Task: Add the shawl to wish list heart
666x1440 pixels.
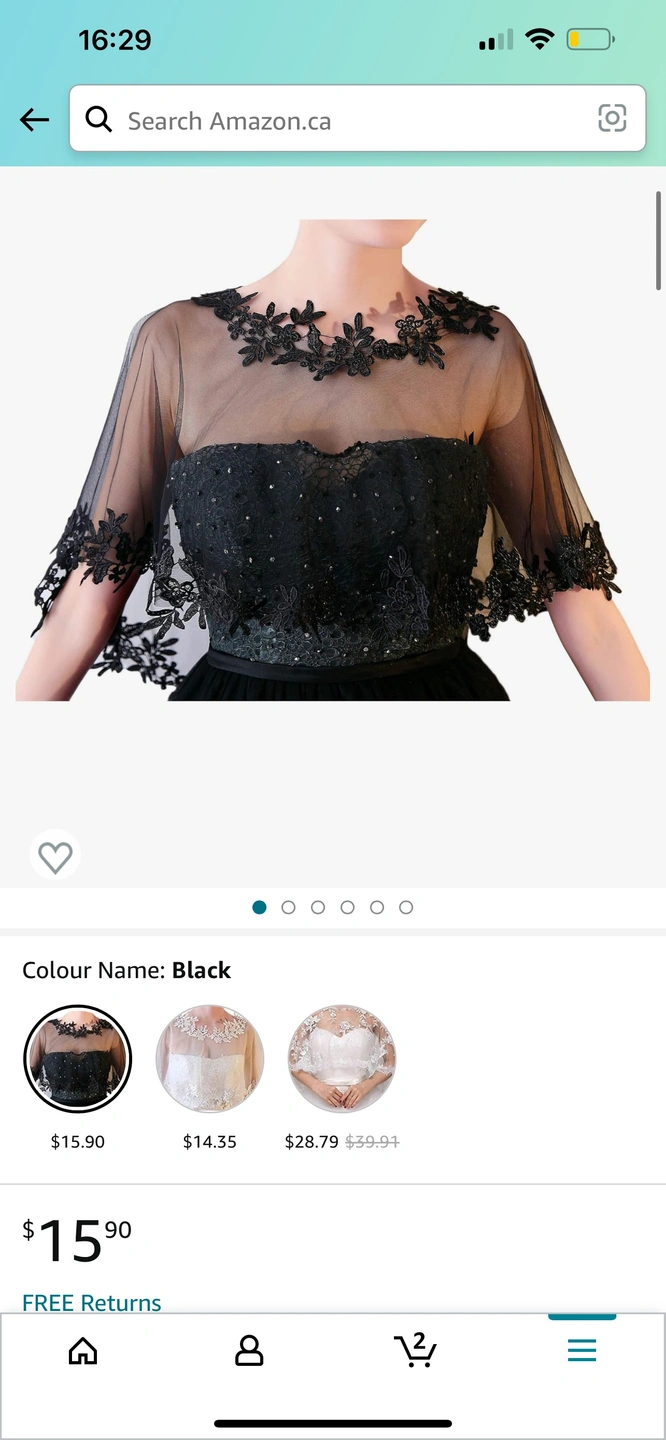Action: [x=55, y=857]
